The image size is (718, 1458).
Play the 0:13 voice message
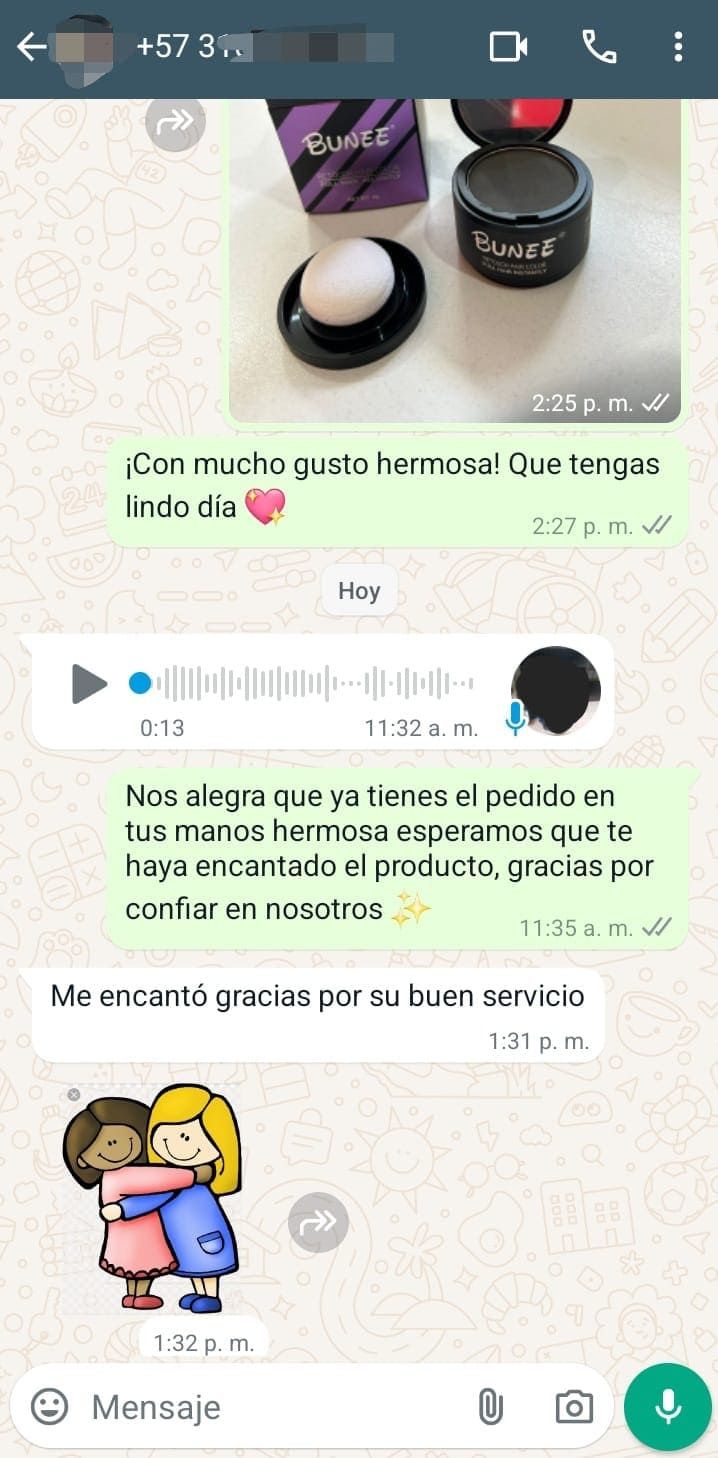pos(88,684)
